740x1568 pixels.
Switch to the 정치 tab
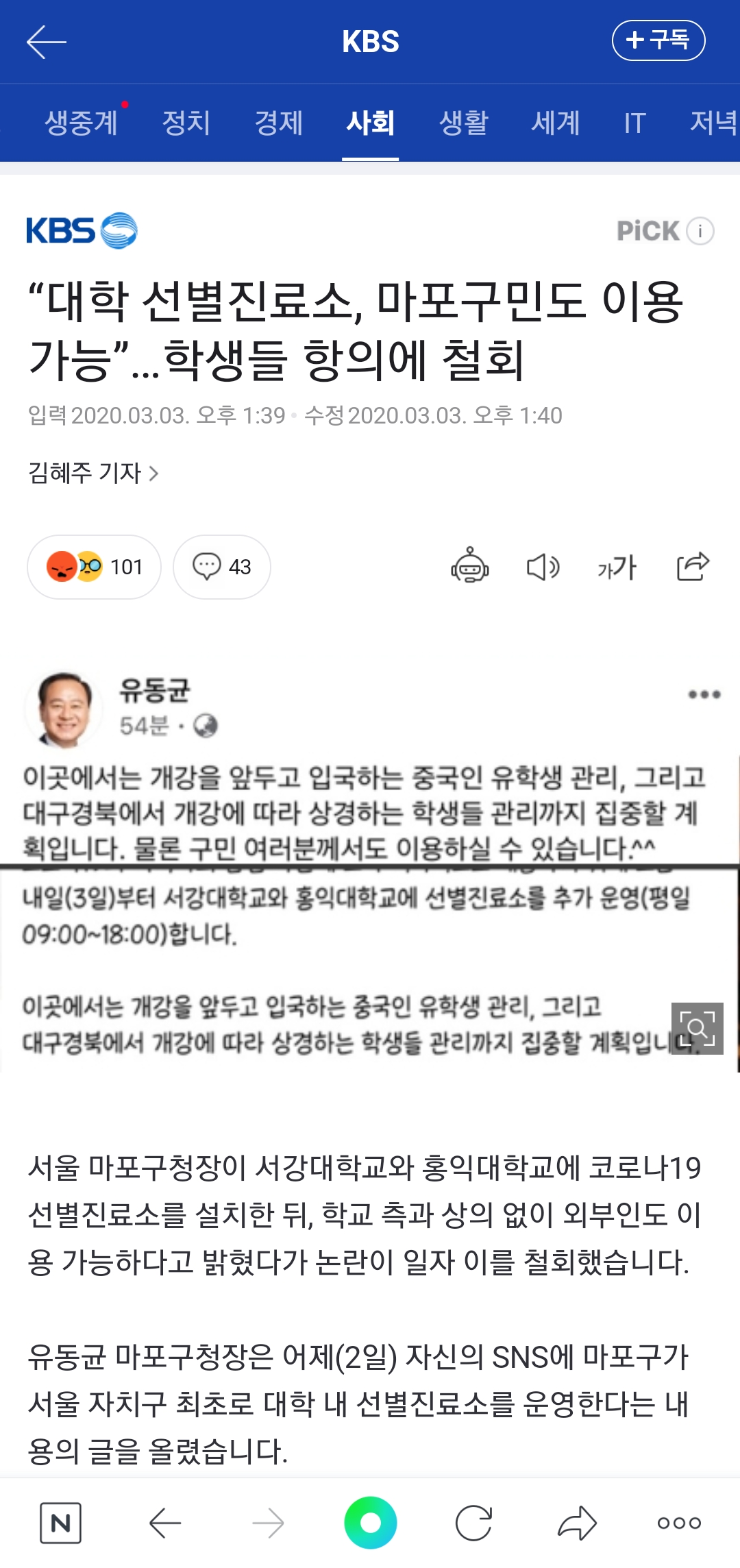(186, 123)
